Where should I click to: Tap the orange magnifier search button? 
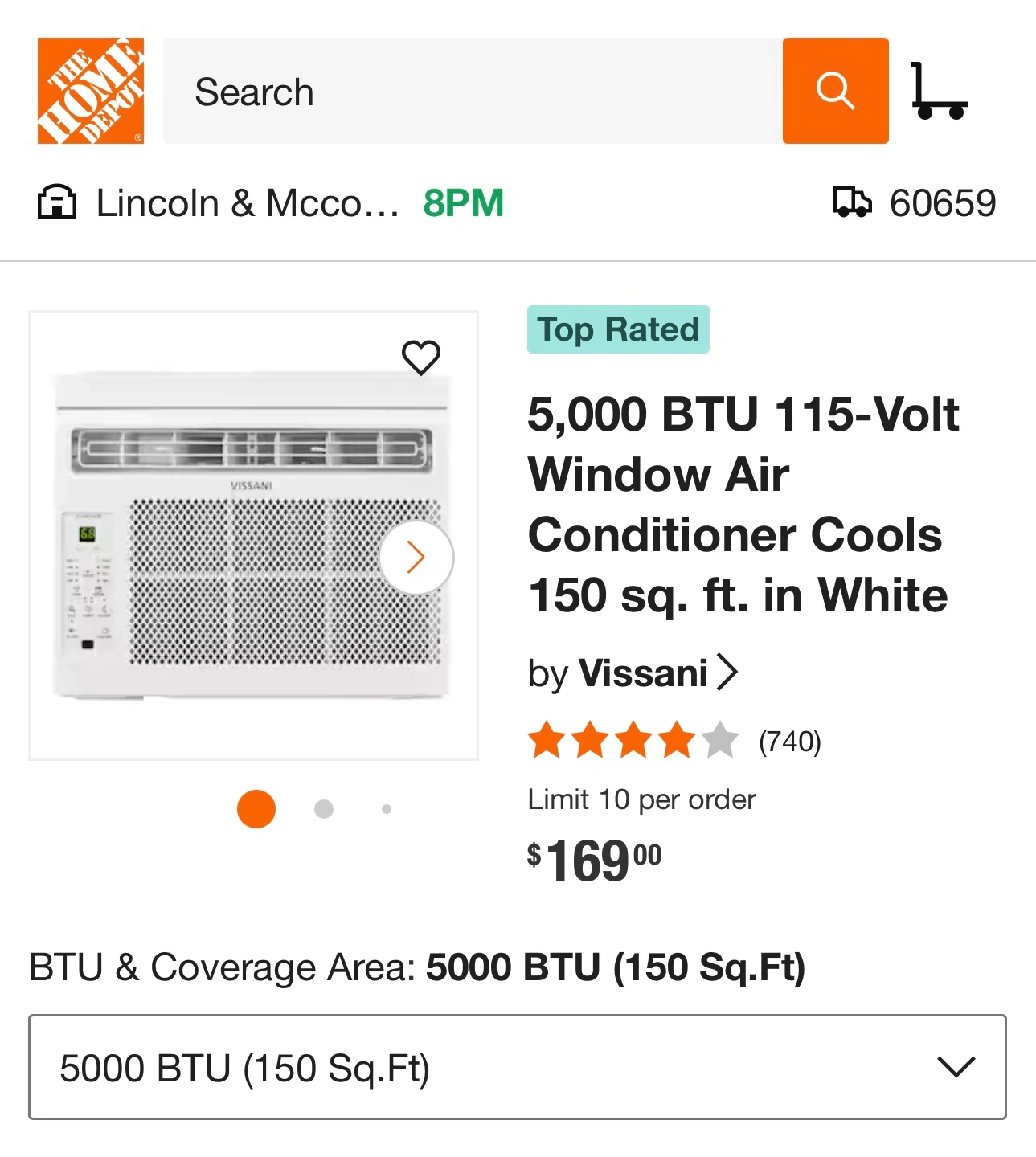(835, 91)
